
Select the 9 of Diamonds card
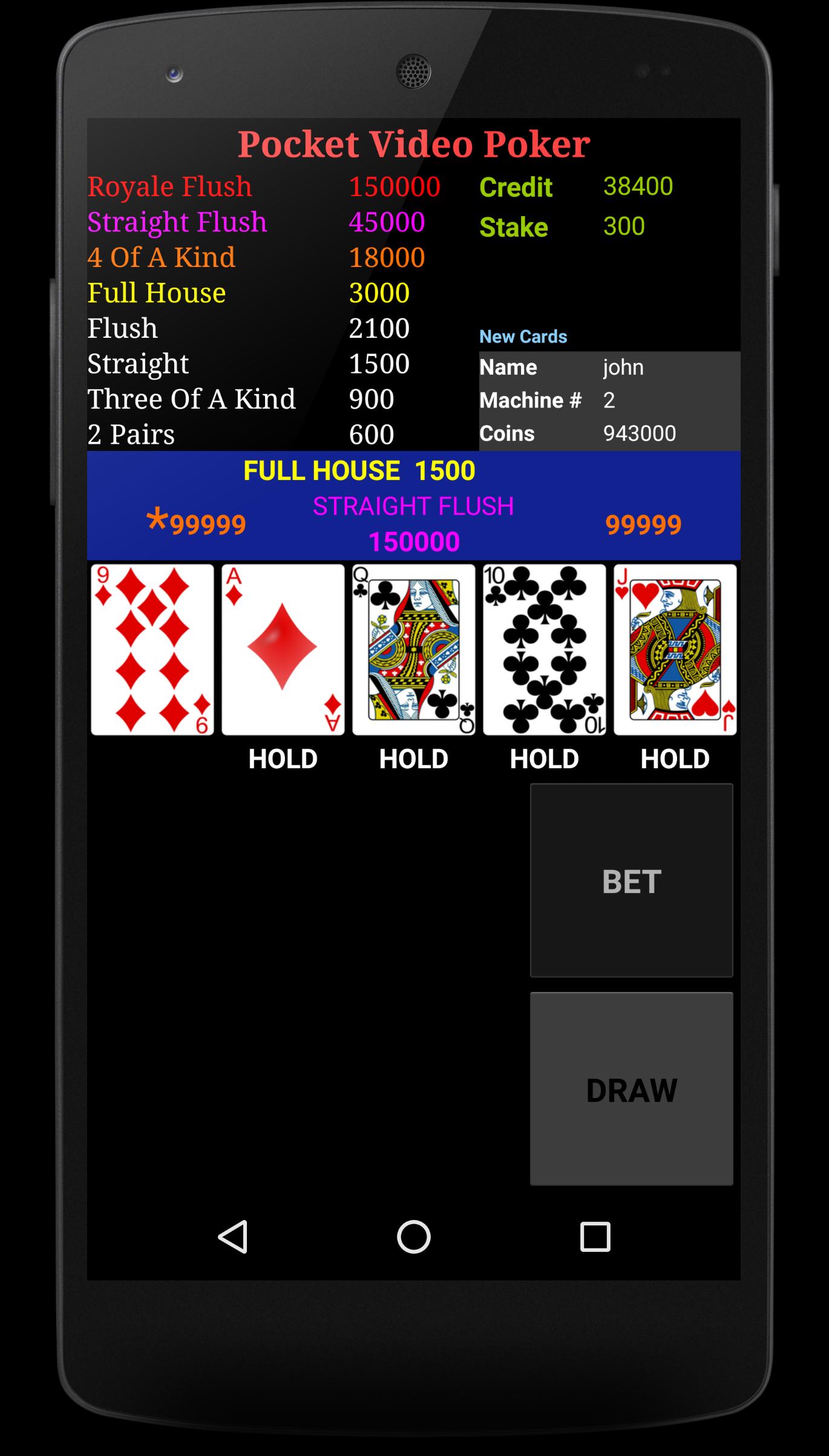151,648
